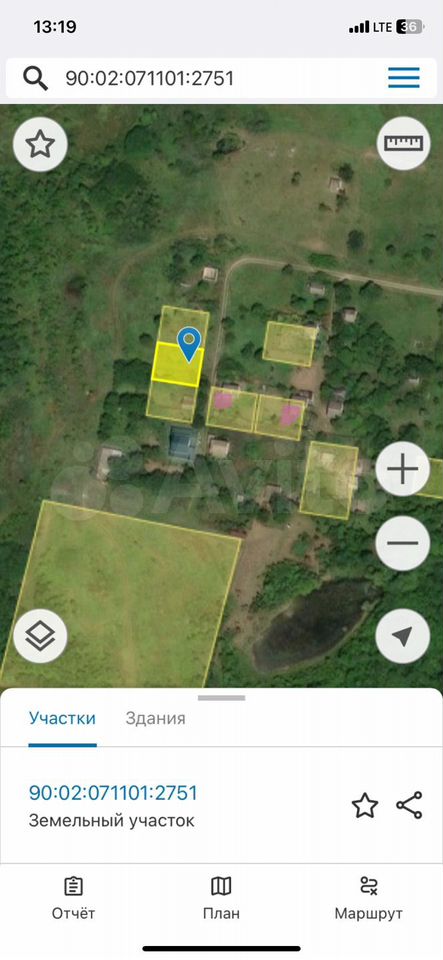Viewport: 443px width, 960px height.
Task: Open the План view
Action: (x=222, y=898)
